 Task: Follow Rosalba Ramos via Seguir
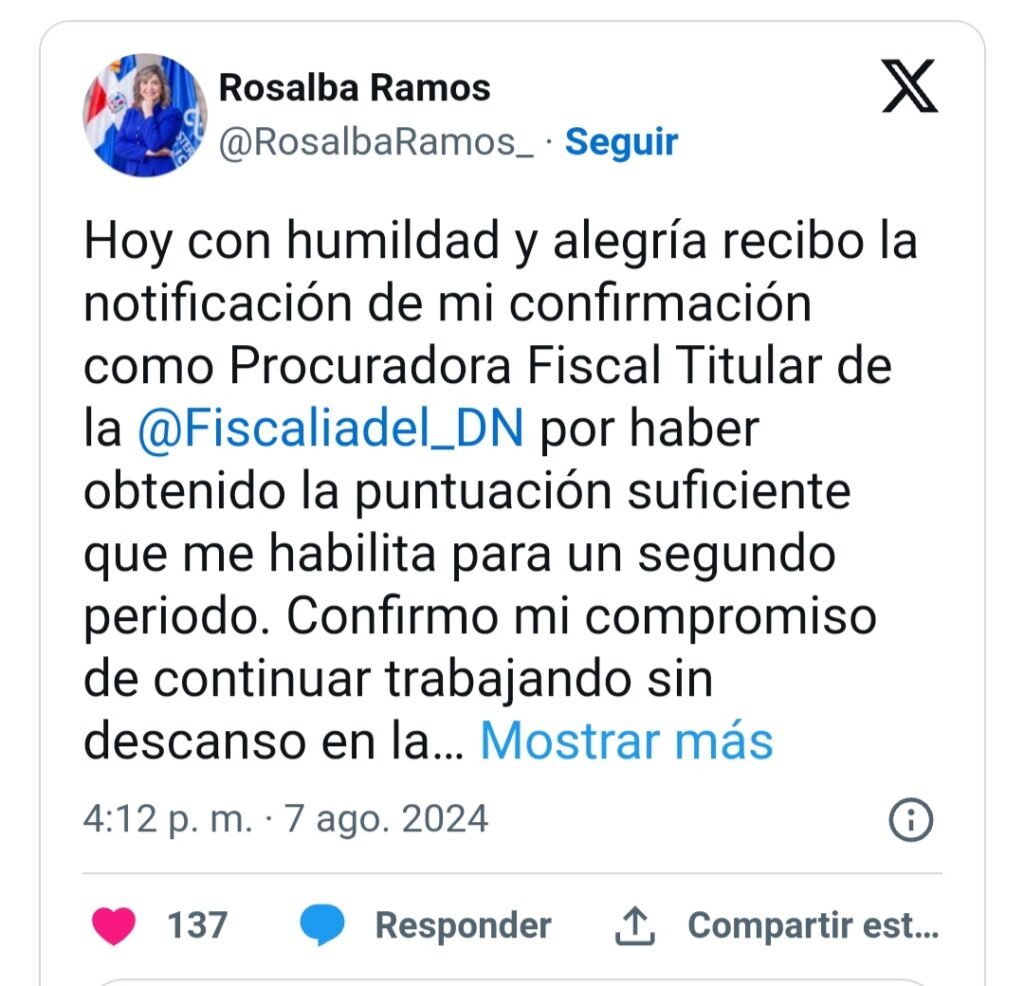pyautogui.click(x=621, y=142)
